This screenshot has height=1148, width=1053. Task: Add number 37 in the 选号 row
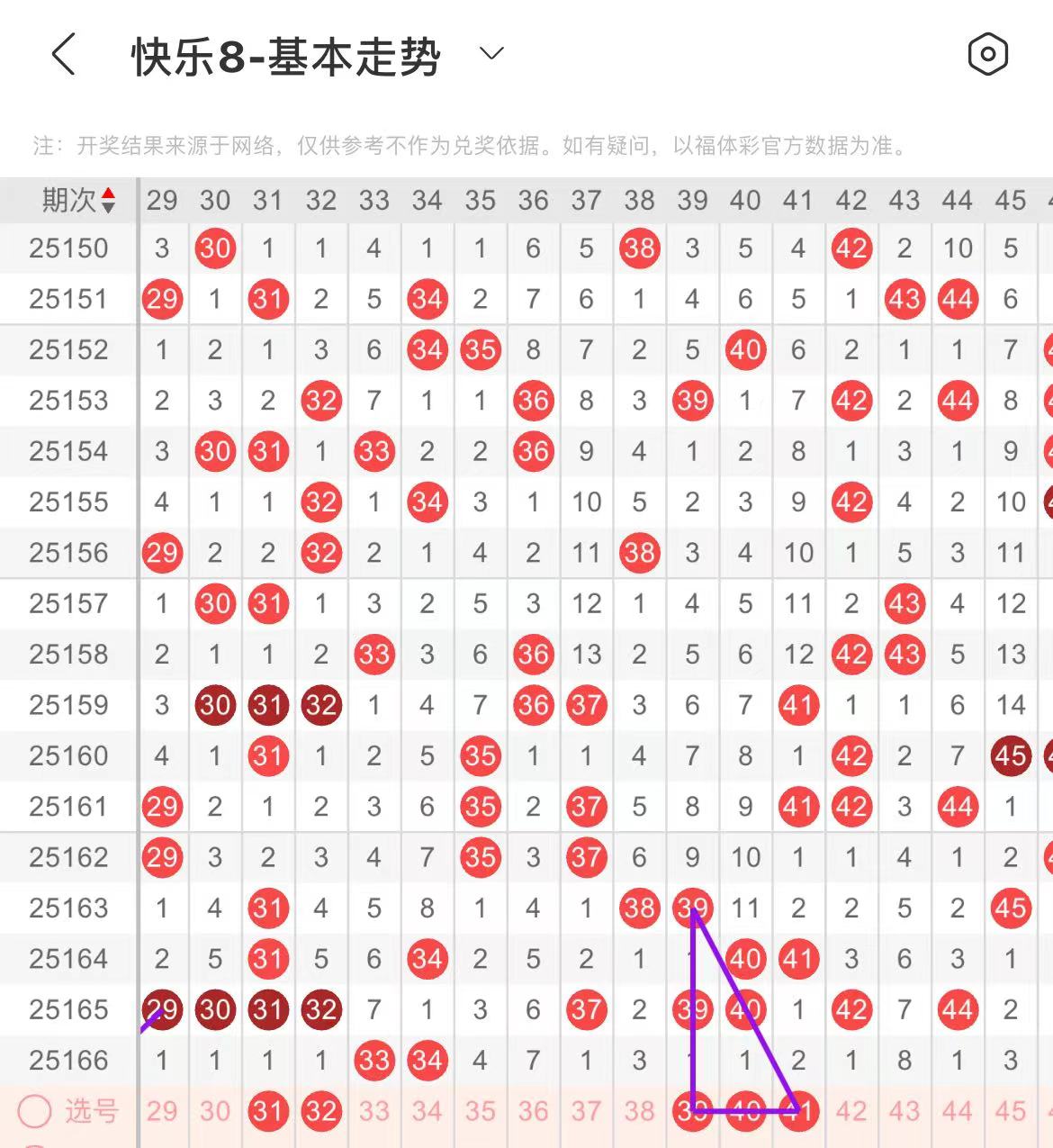pos(587,1111)
